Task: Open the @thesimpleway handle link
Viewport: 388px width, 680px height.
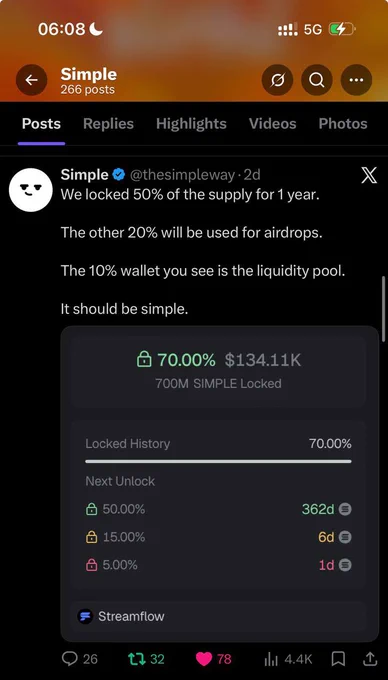Action: [x=184, y=175]
